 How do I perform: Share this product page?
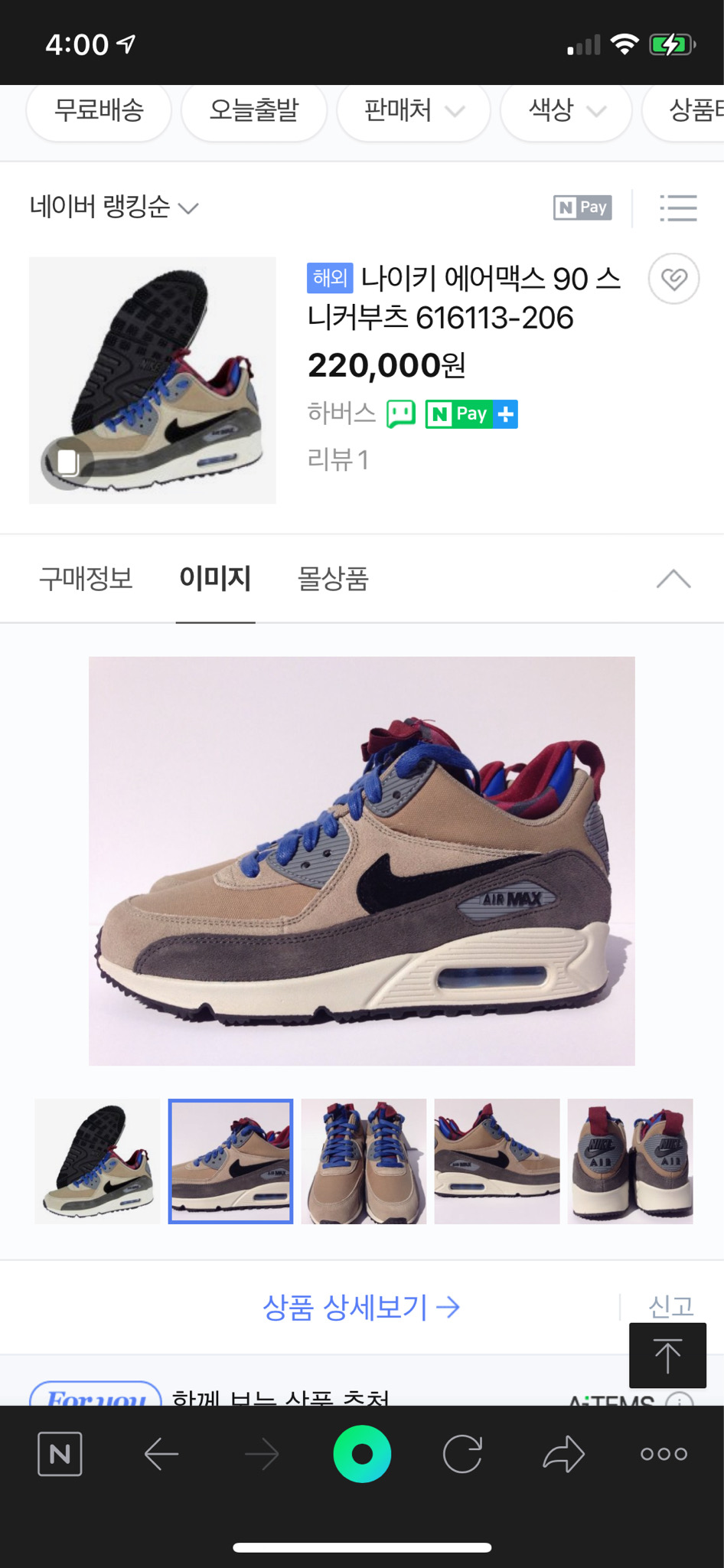(x=564, y=1453)
